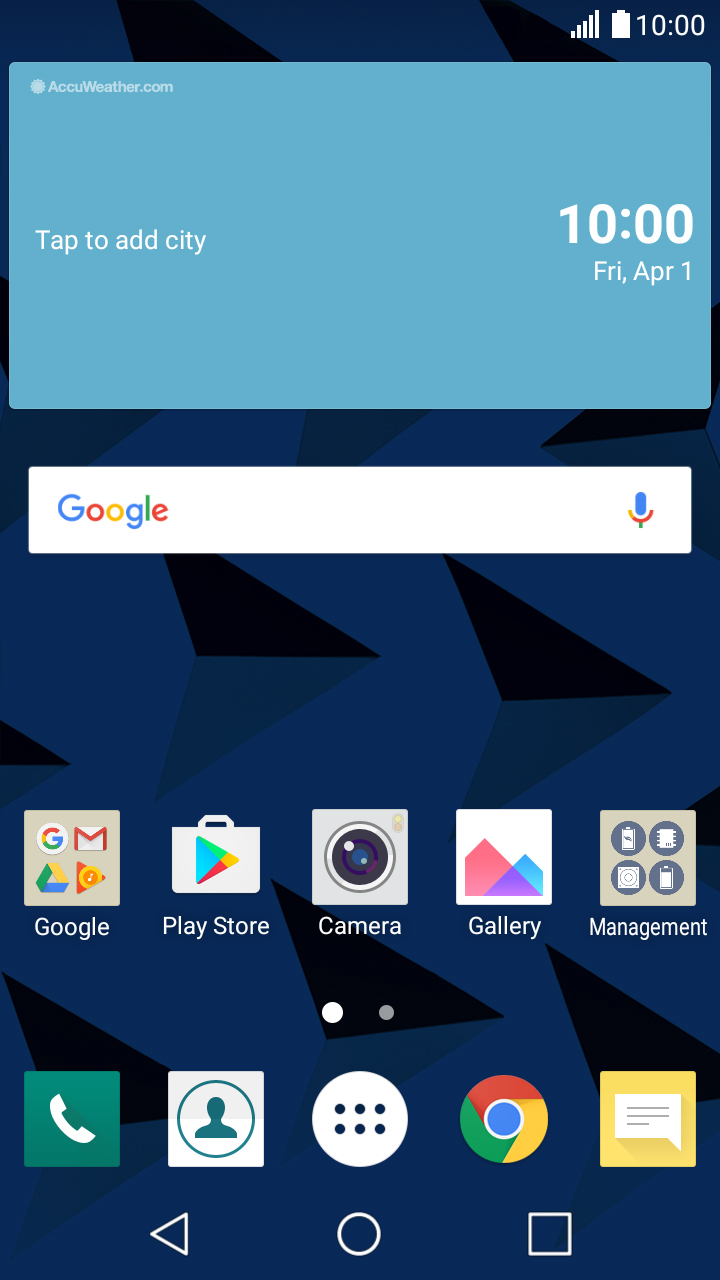720x1280 pixels.
Task: Tap the clock in the status bar
Action: coord(672,25)
